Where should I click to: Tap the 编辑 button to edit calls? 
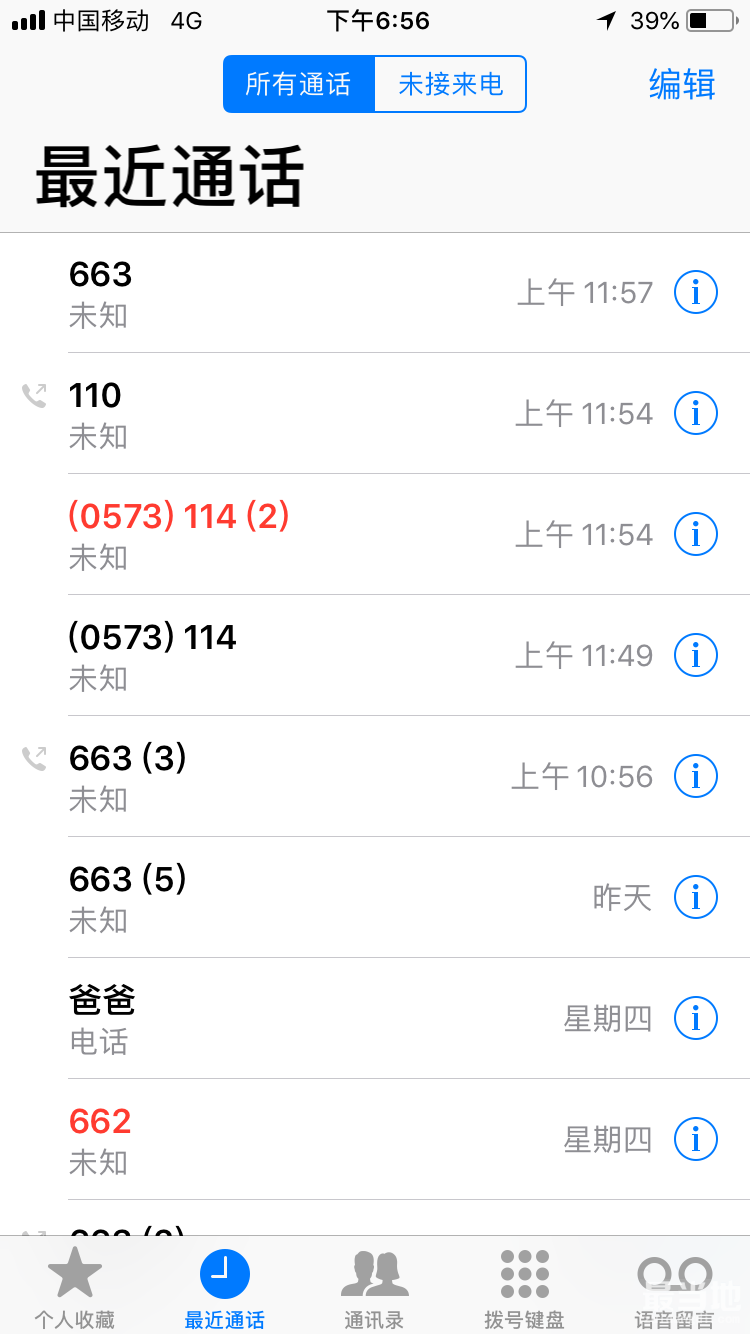coord(681,84)
